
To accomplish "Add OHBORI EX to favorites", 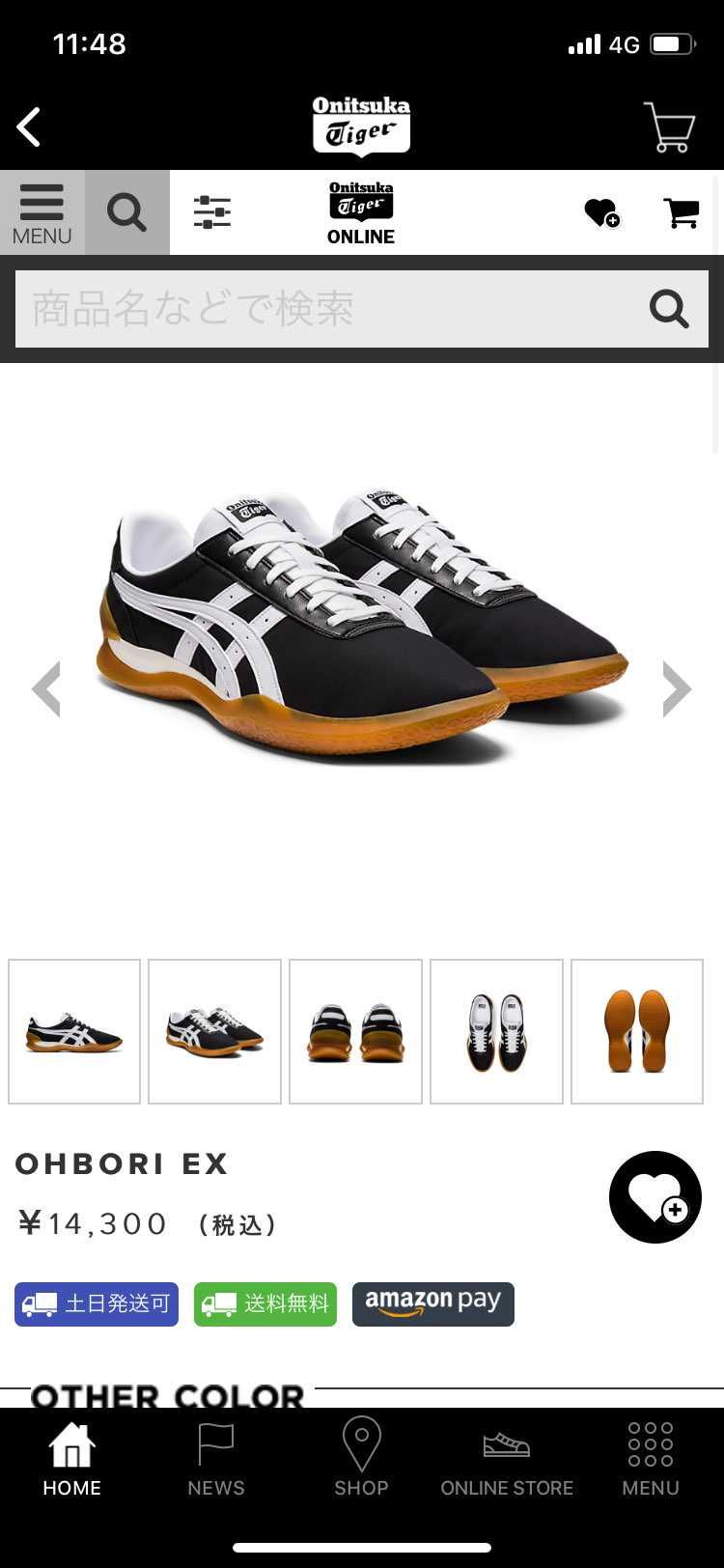I will coord(655,1197).
